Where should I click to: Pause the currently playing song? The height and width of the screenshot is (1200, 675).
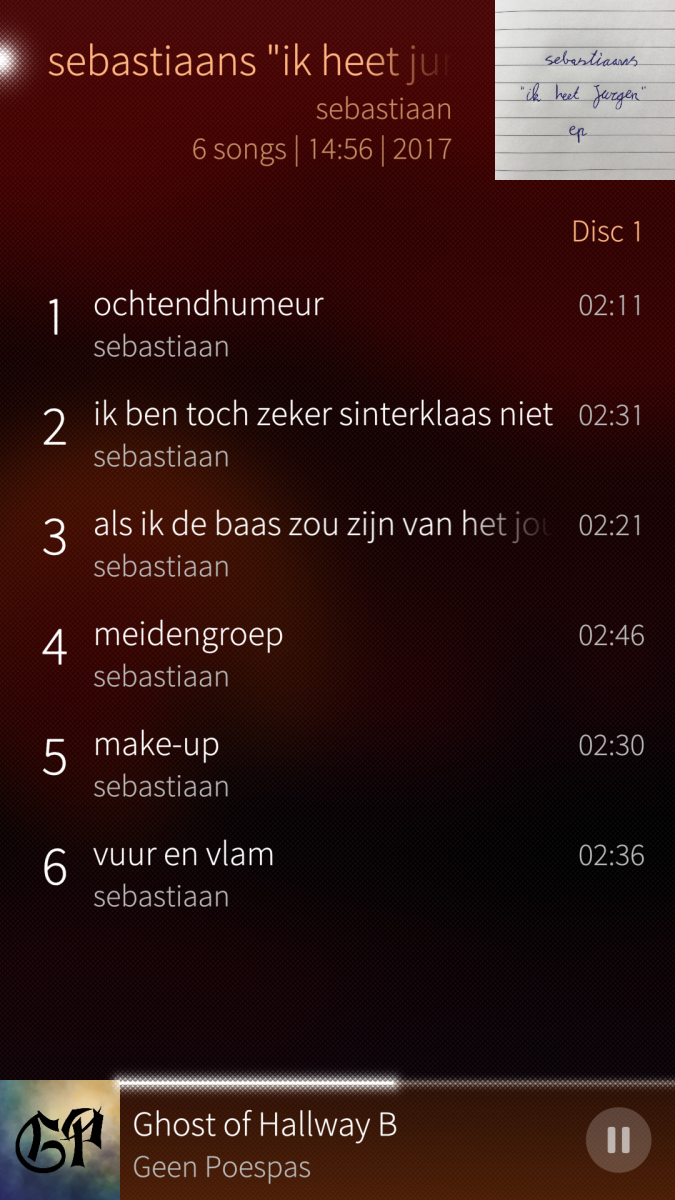coord(618,1140)
